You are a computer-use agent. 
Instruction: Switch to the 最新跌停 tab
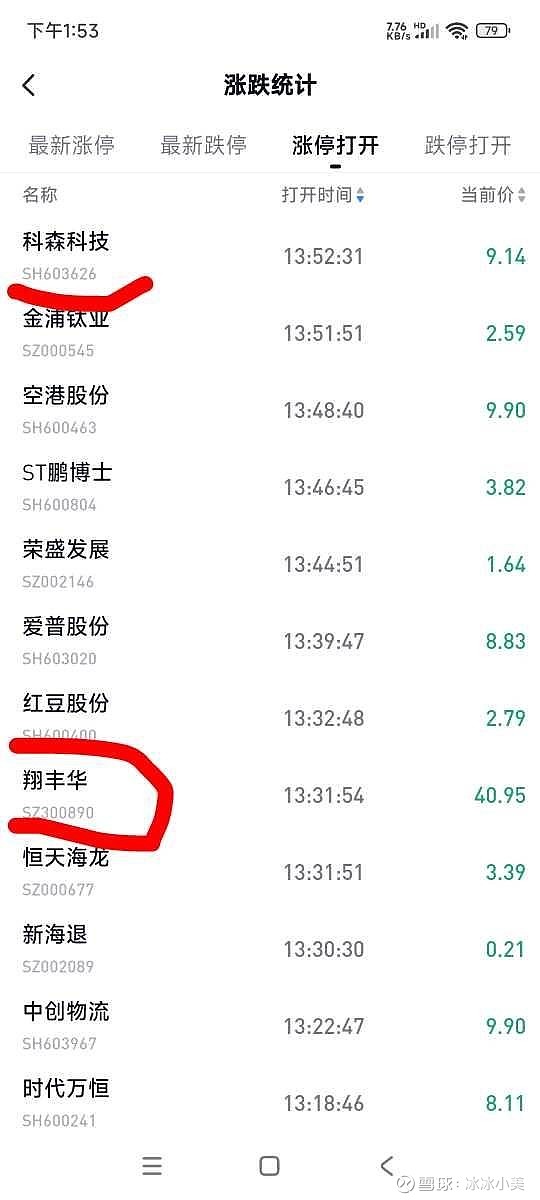tap(203, 146)
